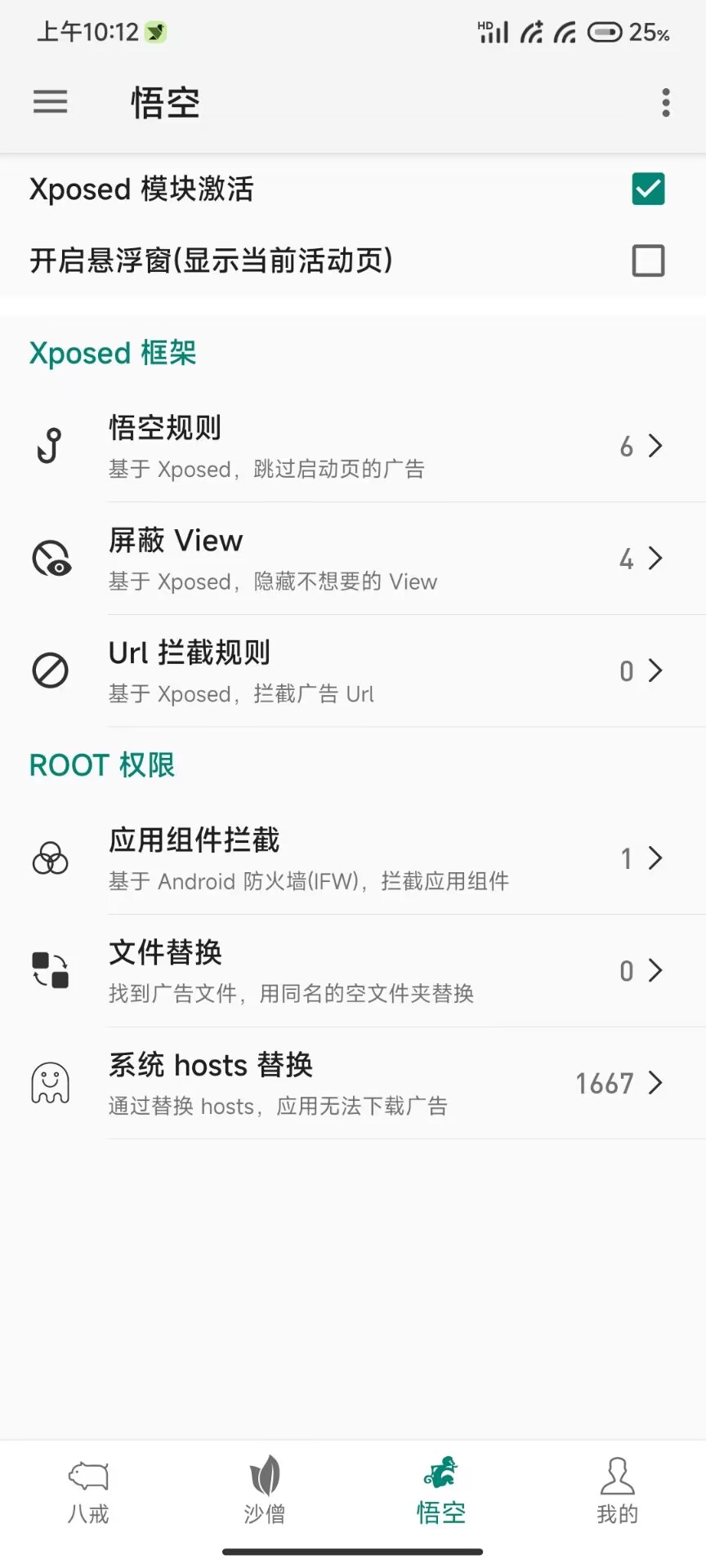Open 屏蔽 View row
The height and width of the screenshot is (1568, 706).
[353, 559]
